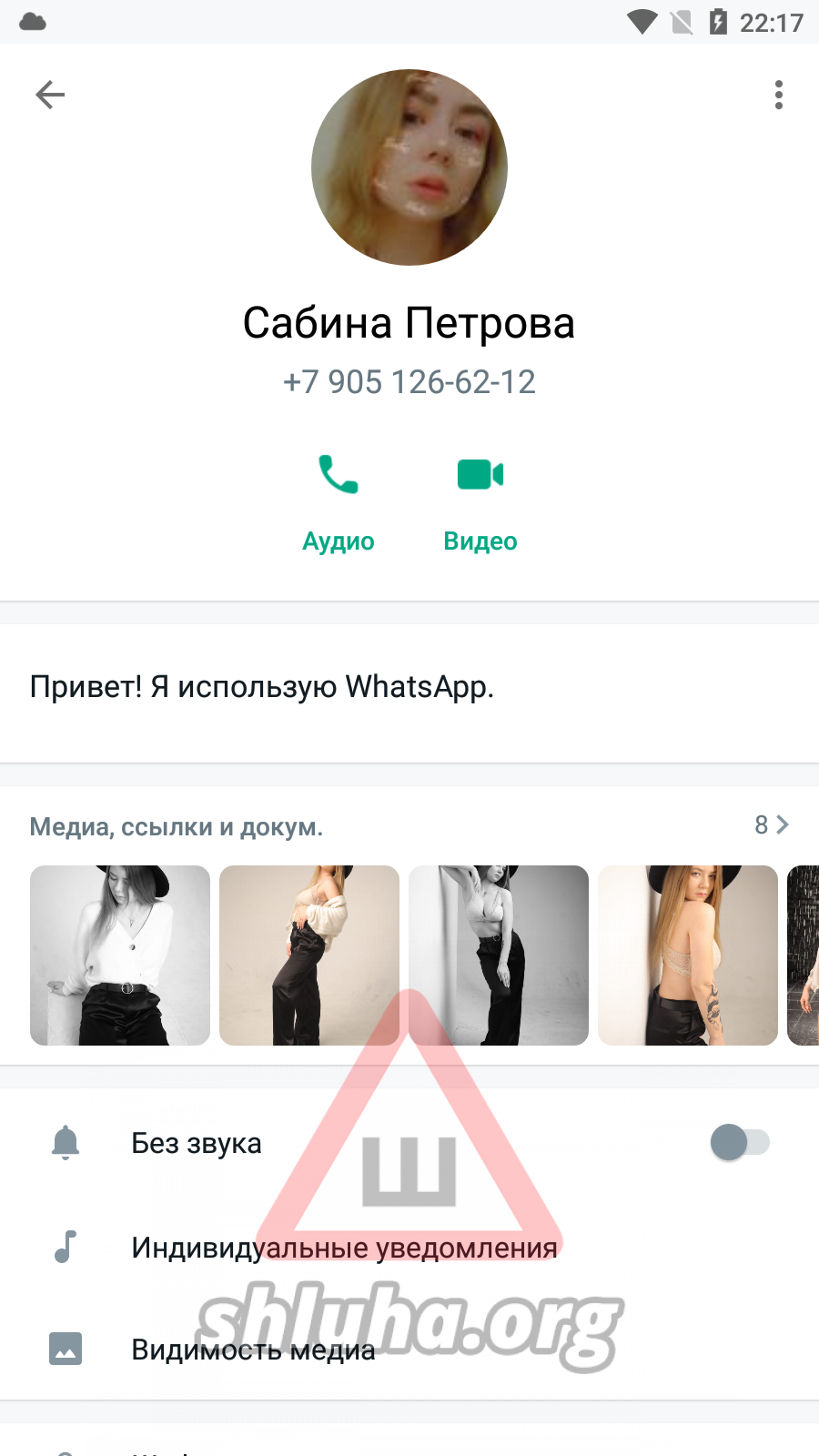The image size is (819, 1456).
Task: Open all media, links and docs list
Action: pos(770,825)
